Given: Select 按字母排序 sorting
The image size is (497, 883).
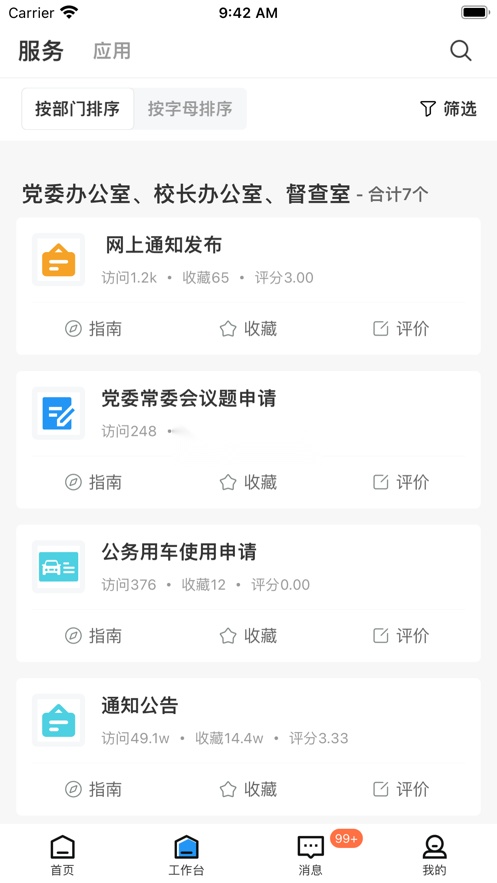Looking at the screenshot, I should coord(190,109).
